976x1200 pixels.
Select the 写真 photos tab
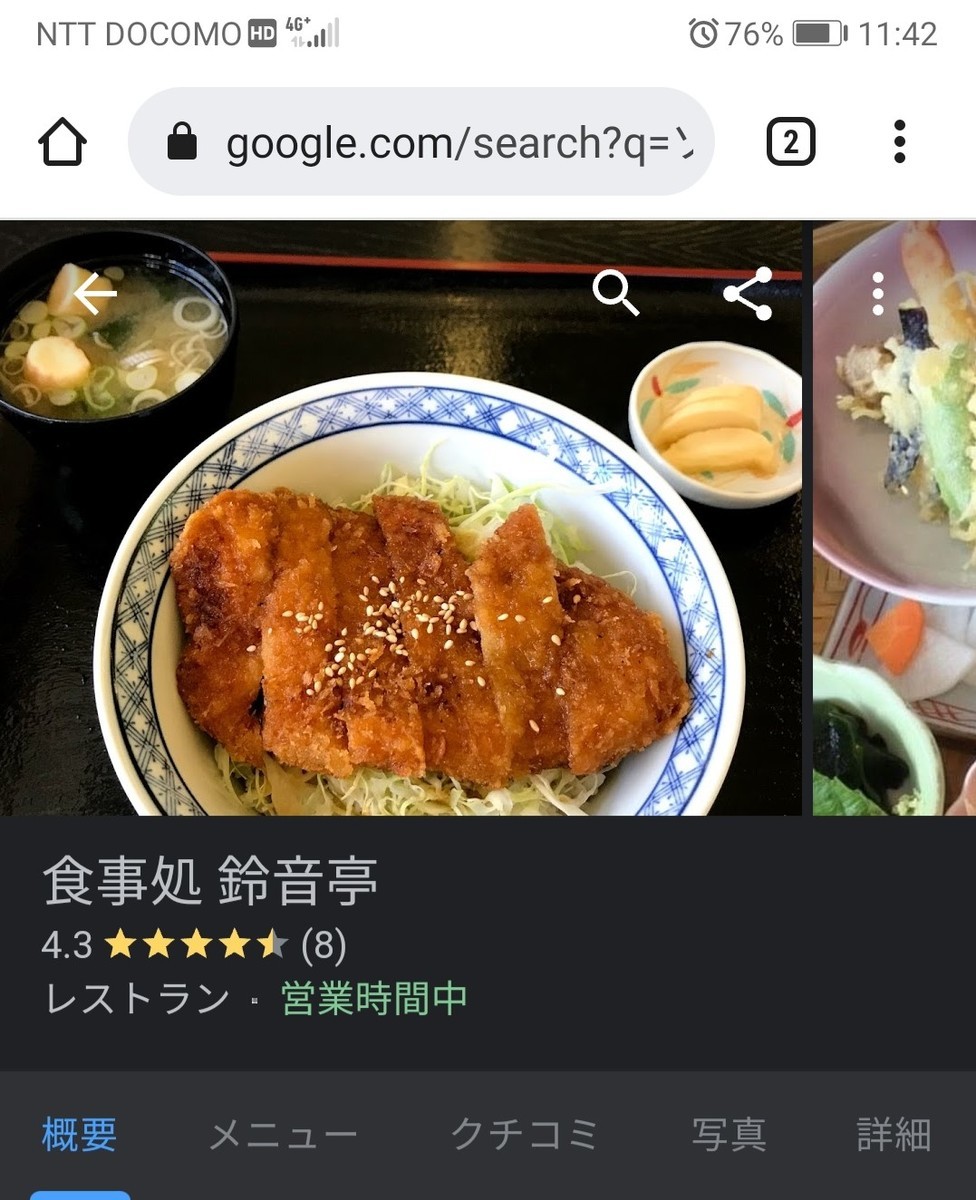pos(729,1135)
